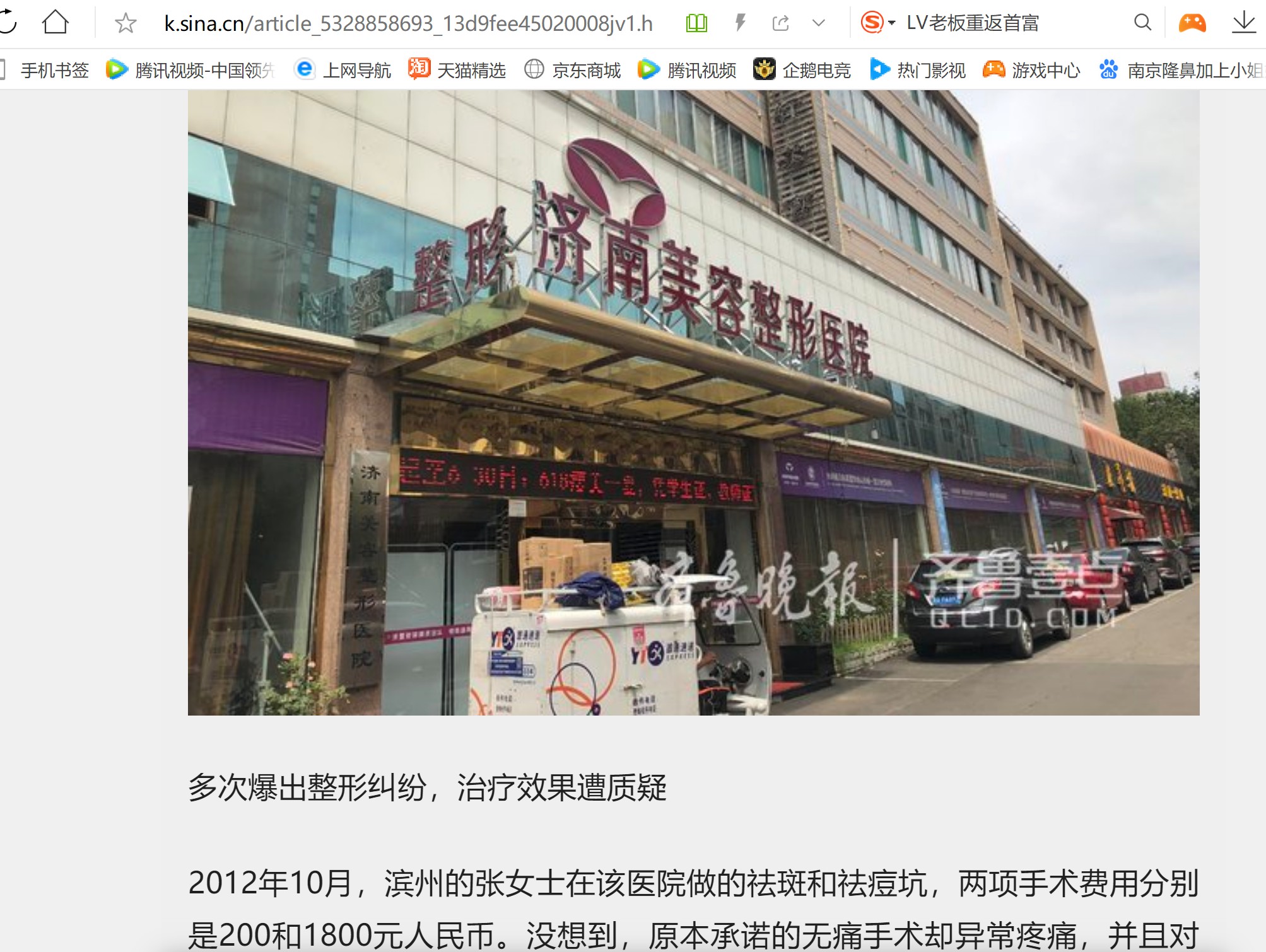Open 企鹅电竞 bookmark

tap(802, 70)
